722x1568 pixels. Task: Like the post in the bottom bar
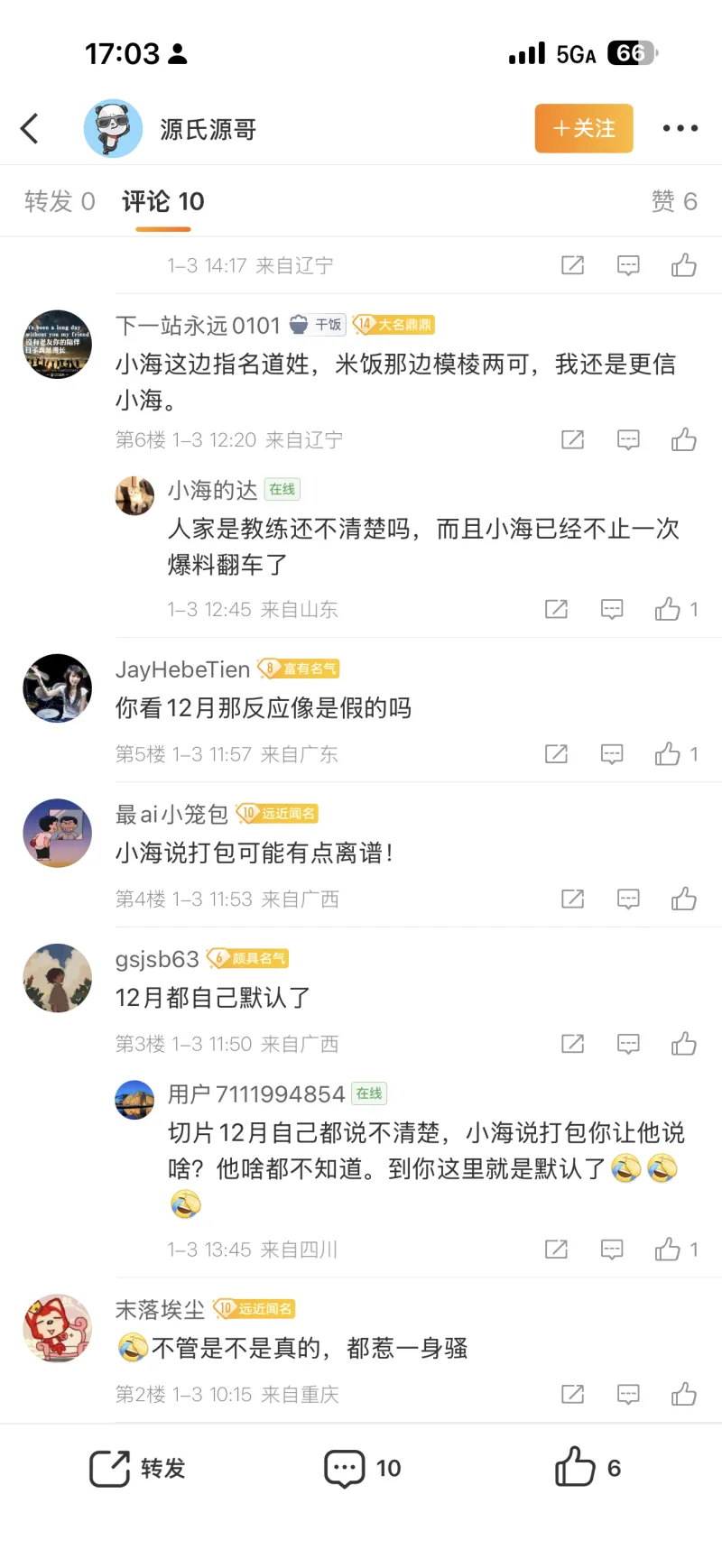[588, 1469]
